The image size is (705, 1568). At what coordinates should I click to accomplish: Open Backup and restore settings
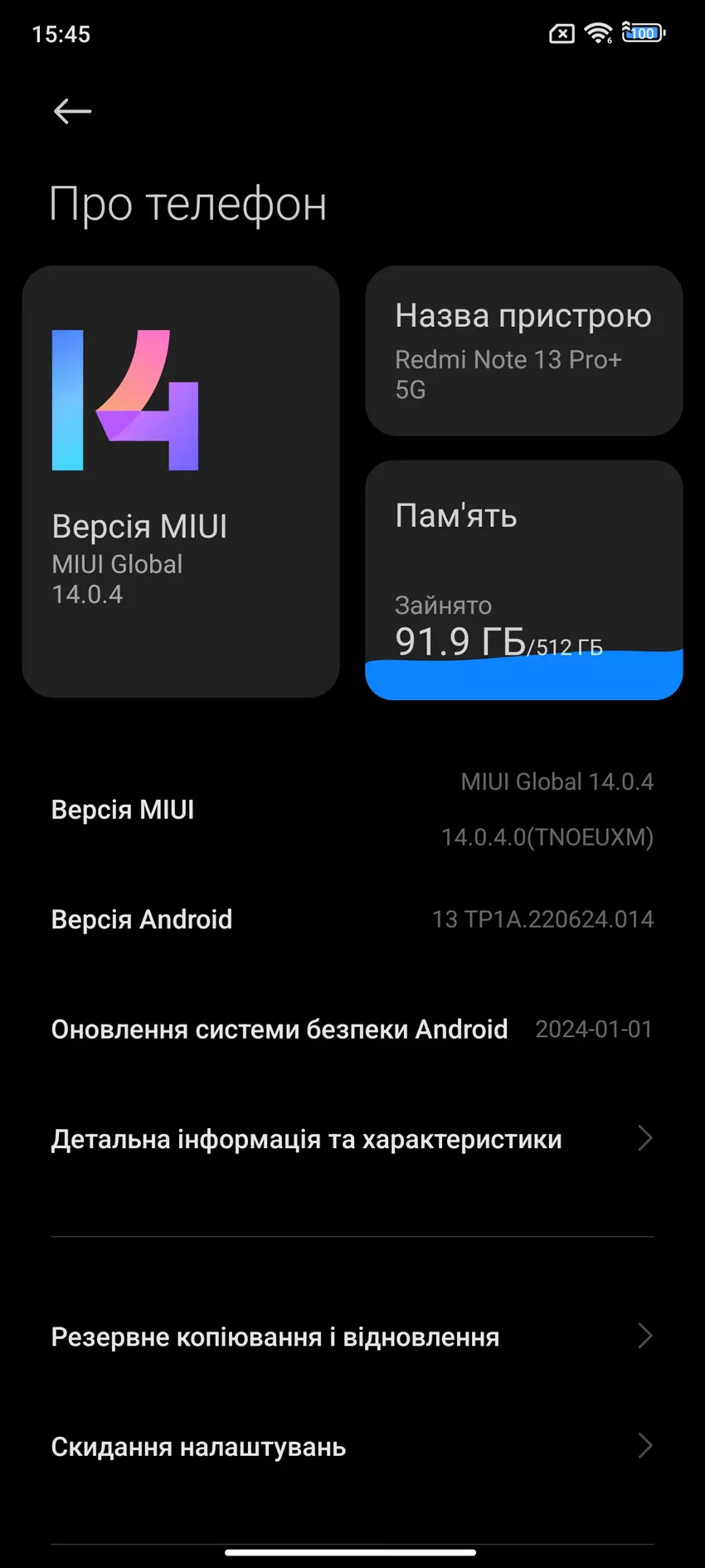pos(352,1337)
